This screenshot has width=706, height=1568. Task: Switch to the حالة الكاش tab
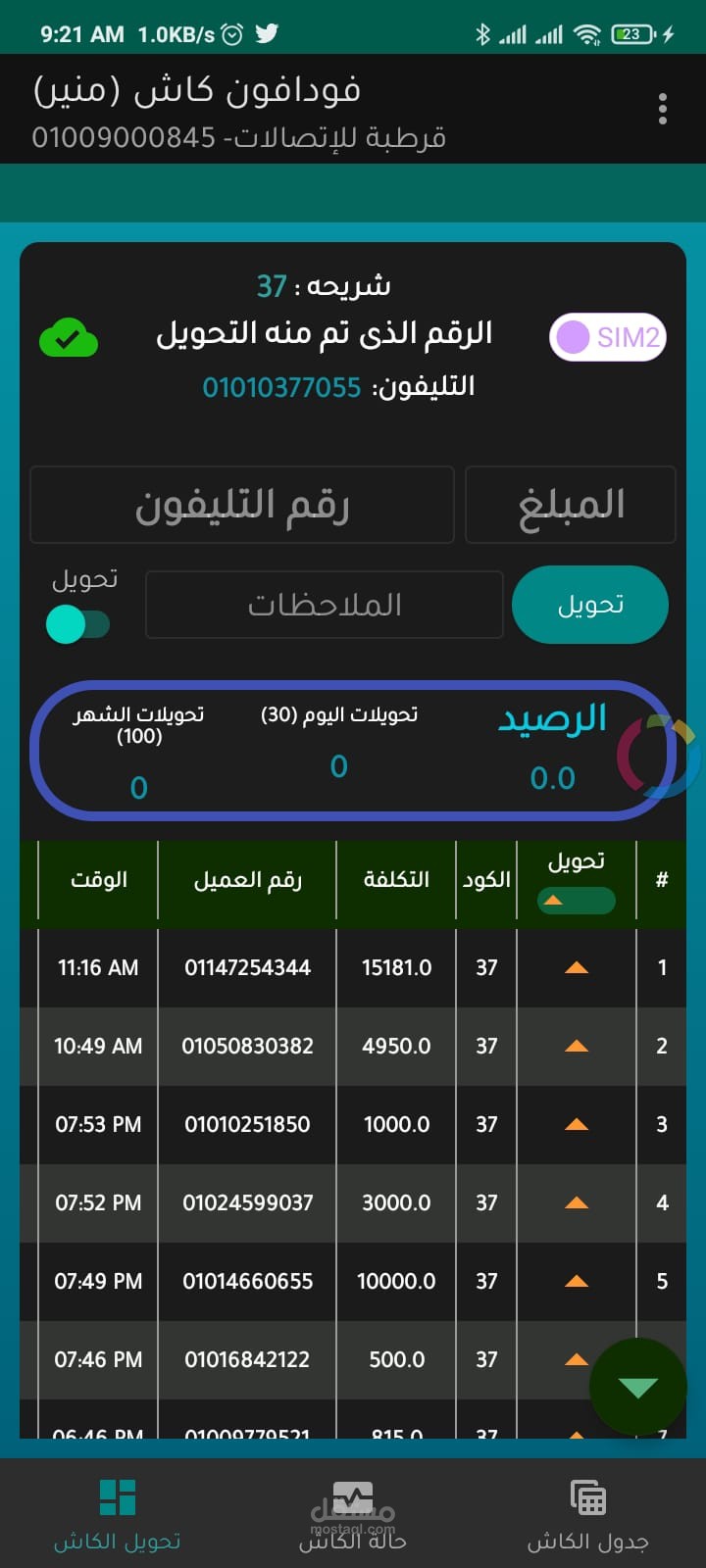pos(353,1515)
